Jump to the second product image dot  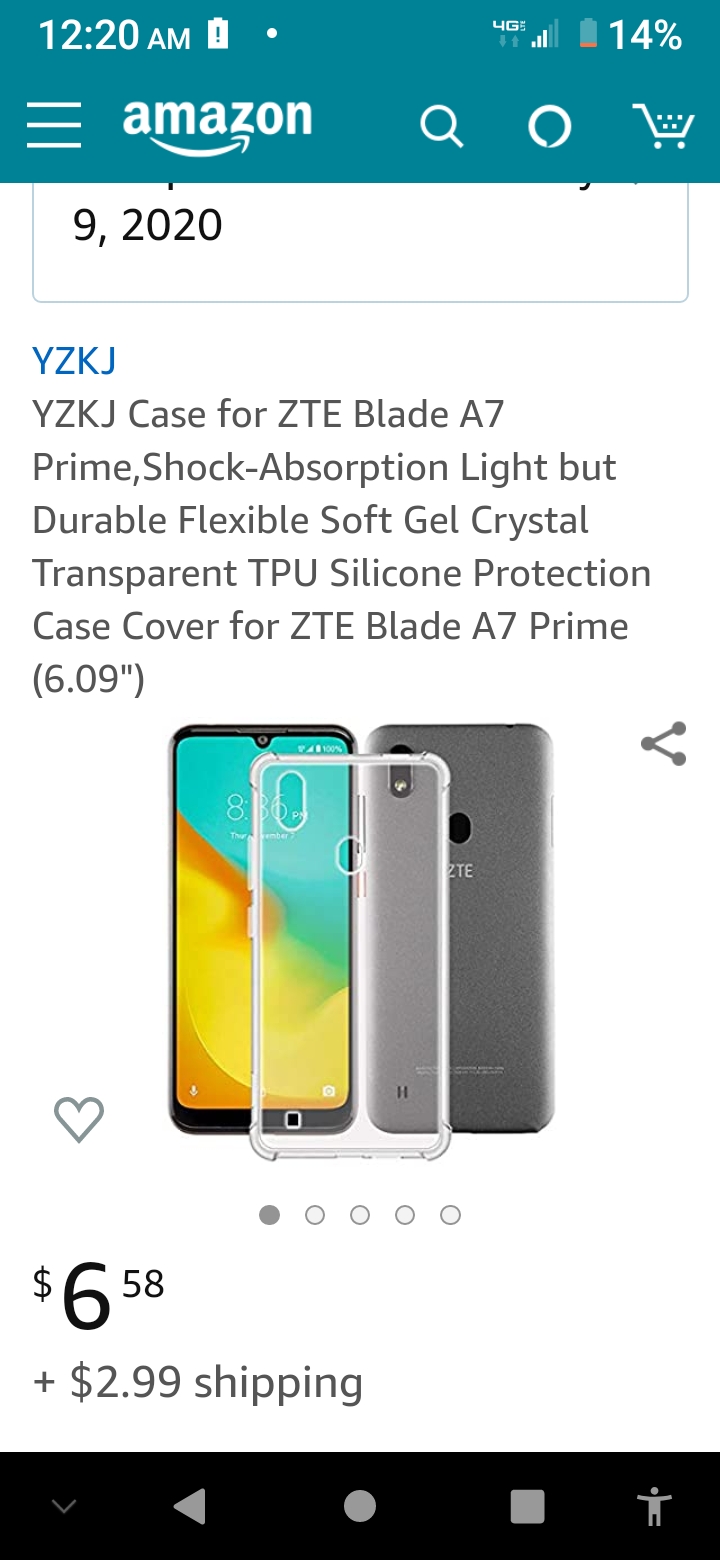coord(315,1215)
